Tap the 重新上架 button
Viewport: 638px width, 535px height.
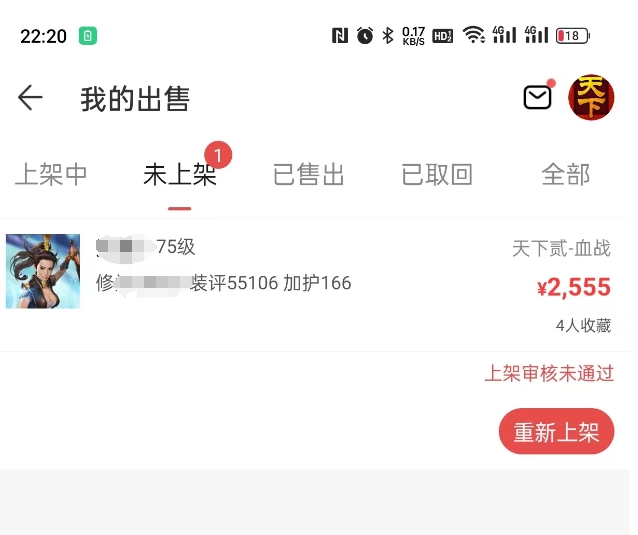tap(556, 433)
